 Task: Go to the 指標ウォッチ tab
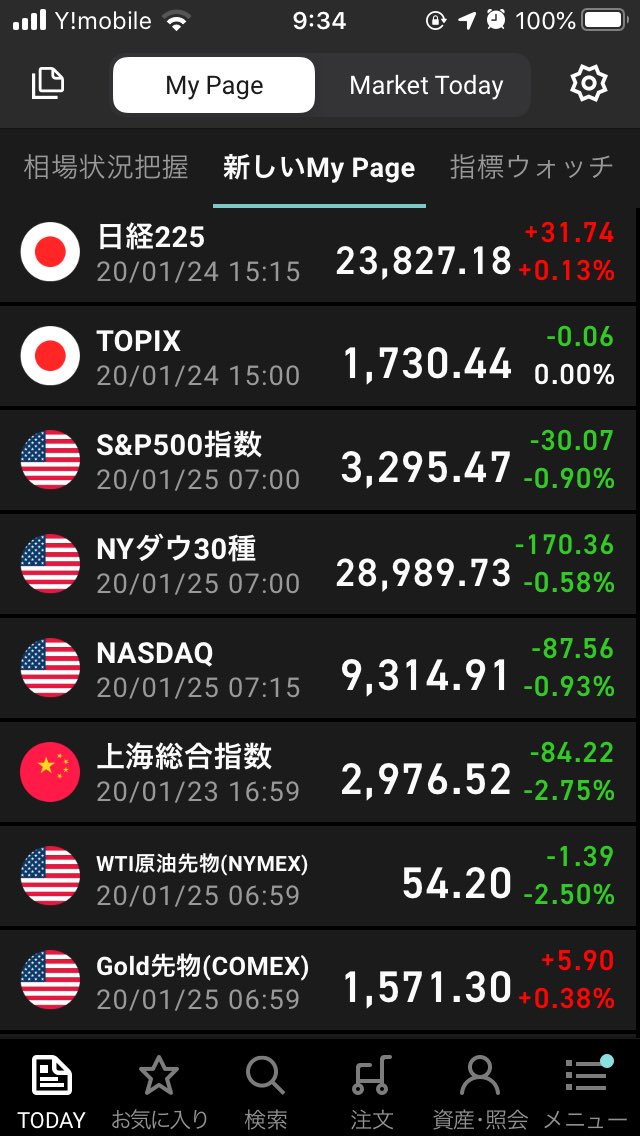click(x=530, y=167)
